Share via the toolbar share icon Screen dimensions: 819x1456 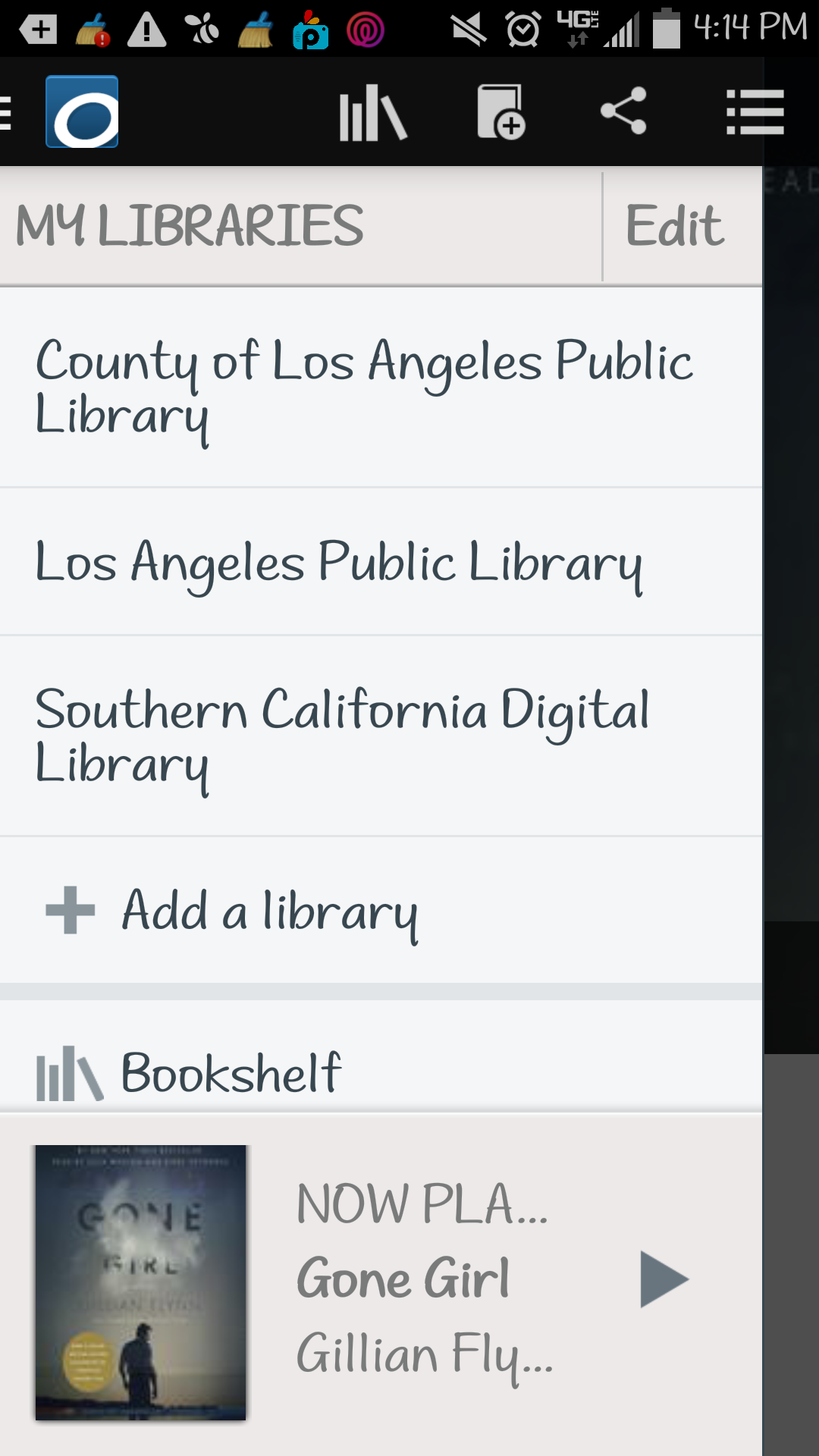623,111
